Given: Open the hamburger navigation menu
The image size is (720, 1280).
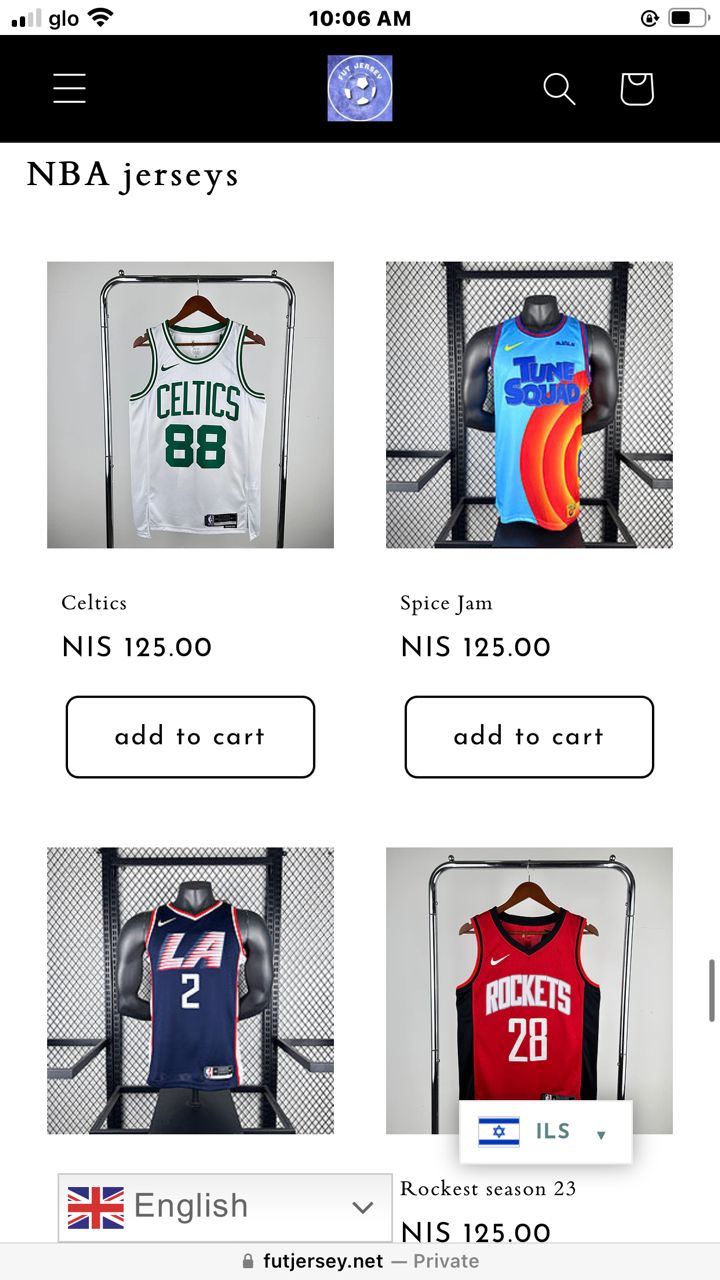Looking at the screenshot, I should (x=68, y=88).
